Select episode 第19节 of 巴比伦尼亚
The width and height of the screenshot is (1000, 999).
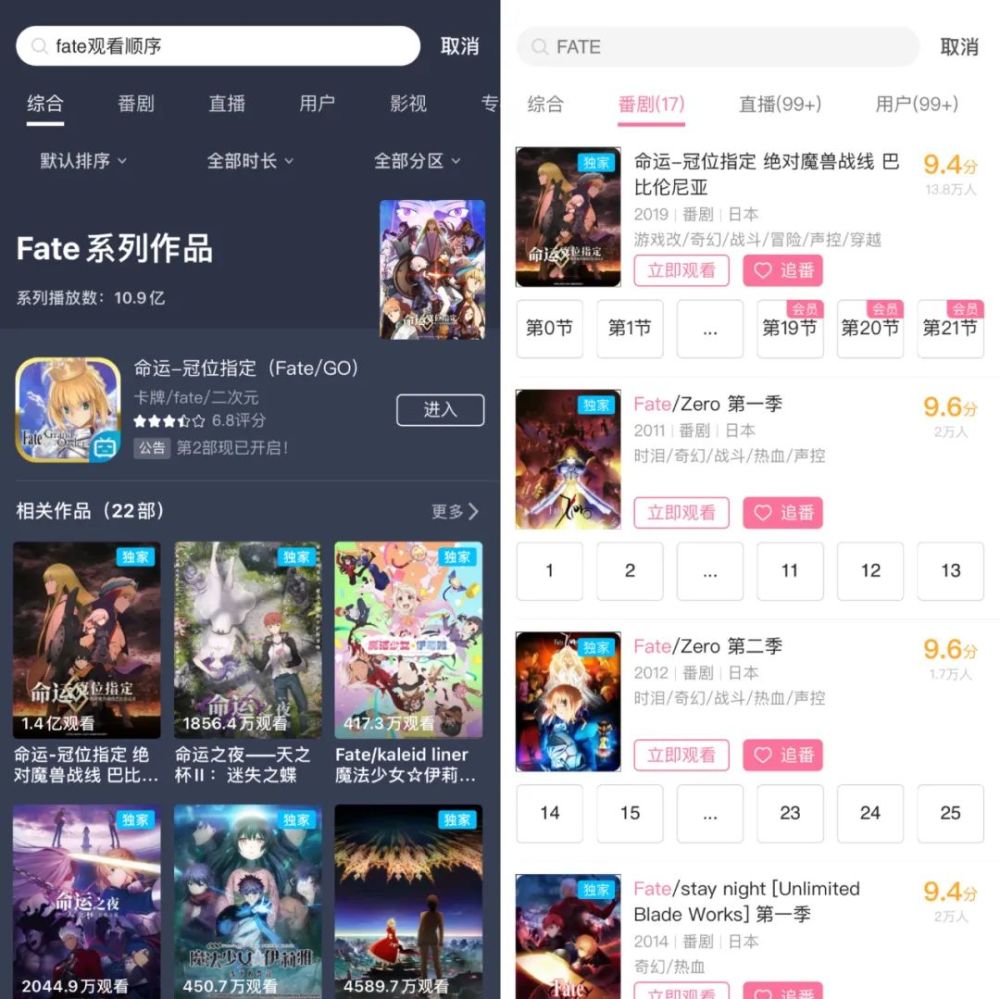pyautogui.click(x=790, y=328)
